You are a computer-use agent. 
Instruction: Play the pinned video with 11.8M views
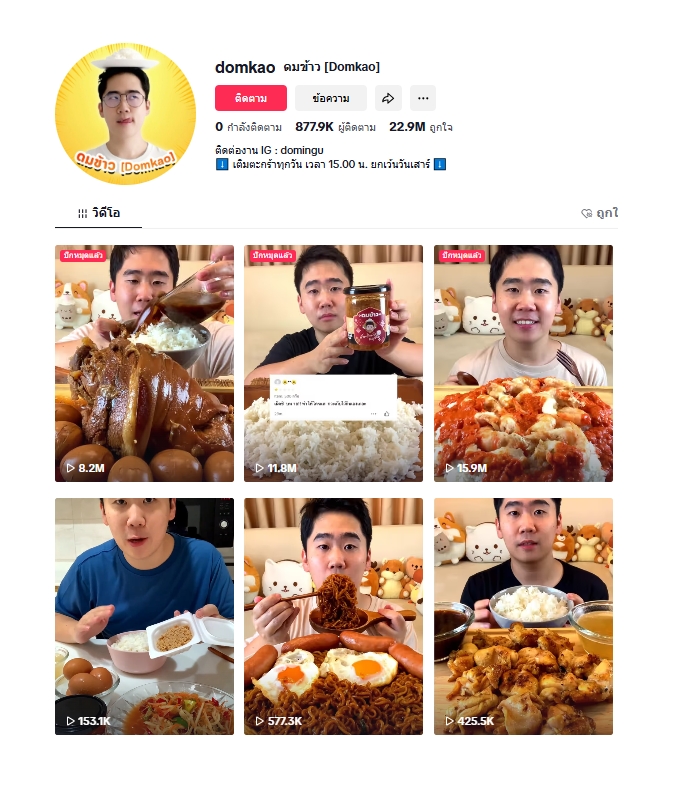[333, 363]
